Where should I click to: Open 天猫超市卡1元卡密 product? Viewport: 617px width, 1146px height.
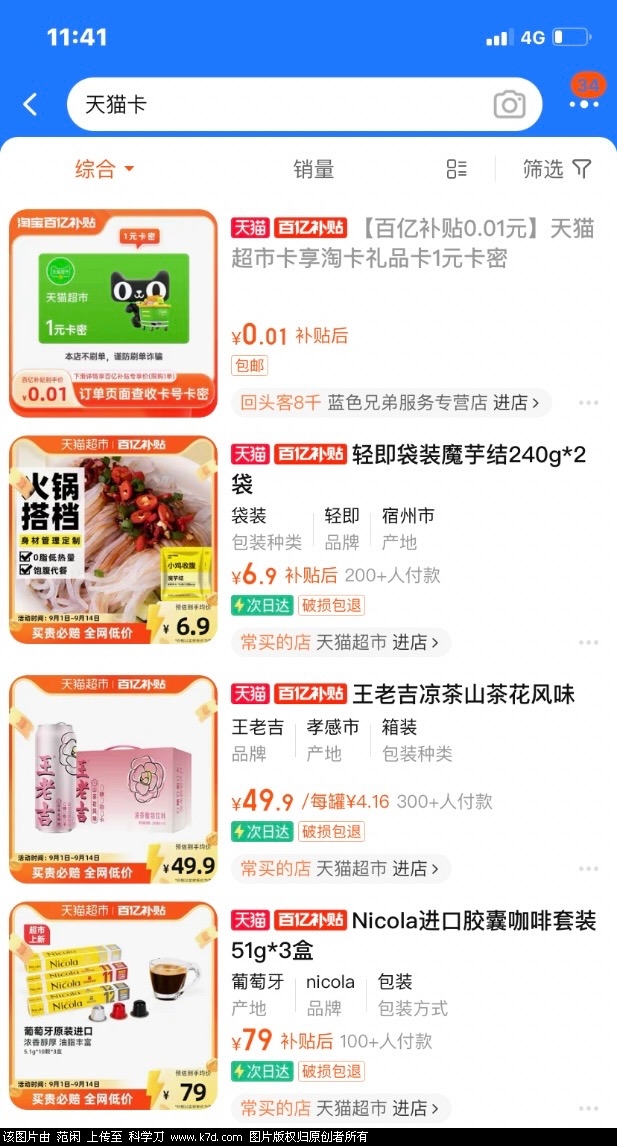tap(412, 243)
